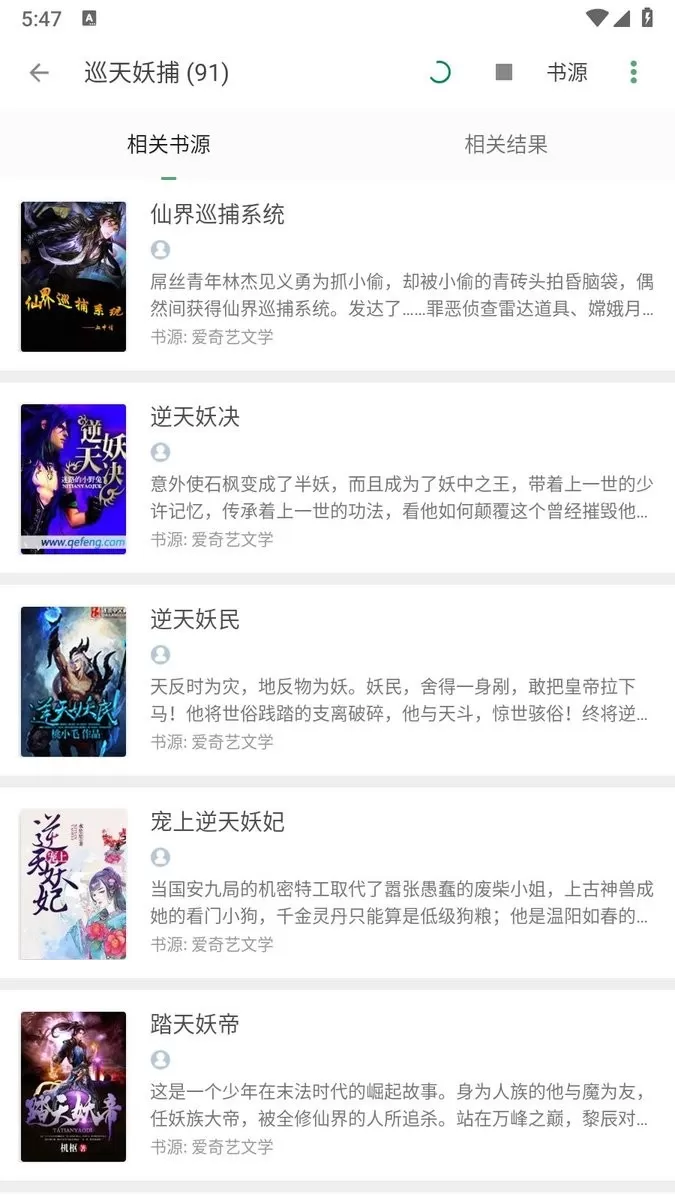
Task: Open the book 逆天妖民
Action: click(337, 681)
